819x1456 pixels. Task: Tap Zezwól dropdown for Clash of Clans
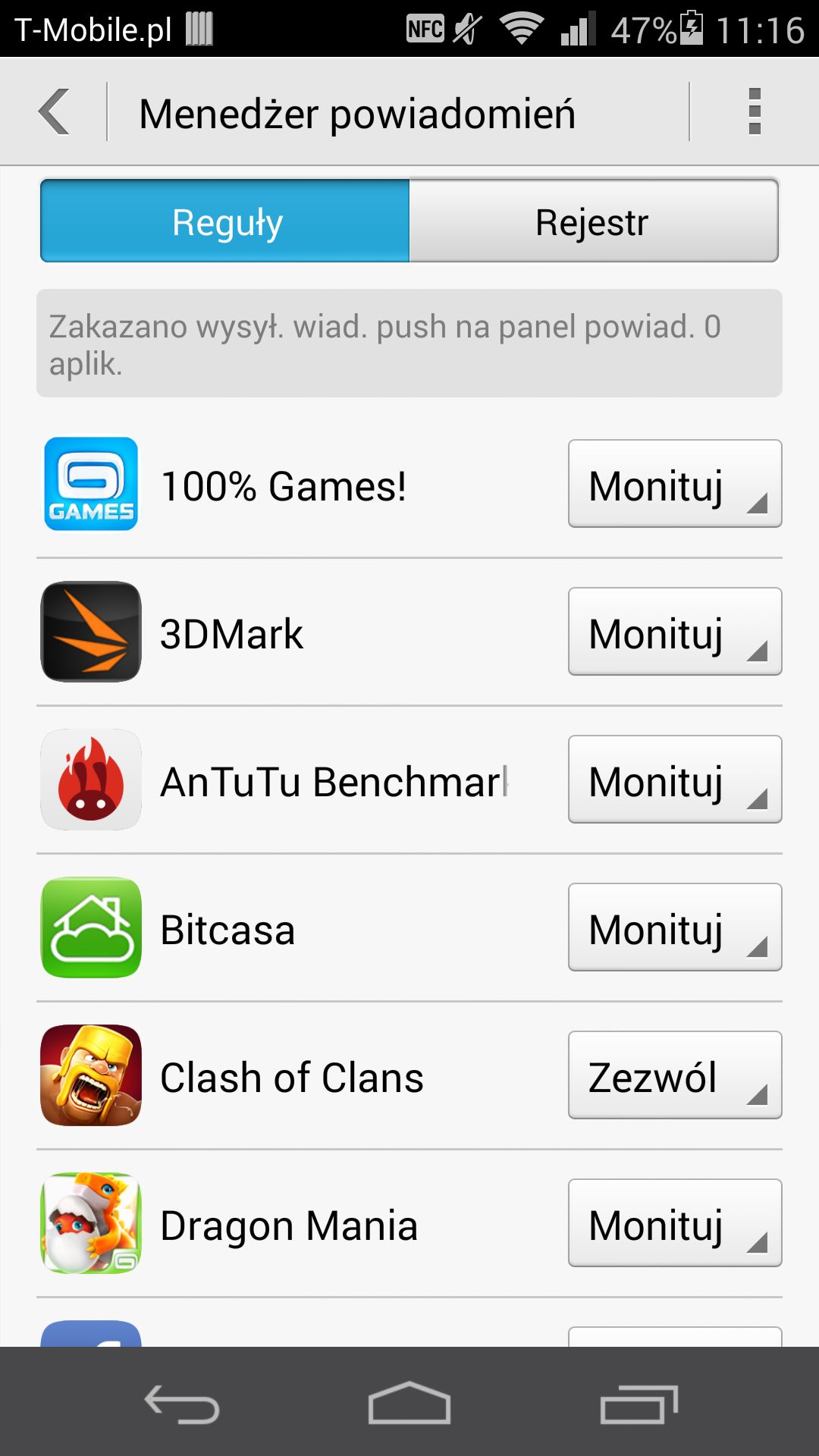tap(675, 1075)
